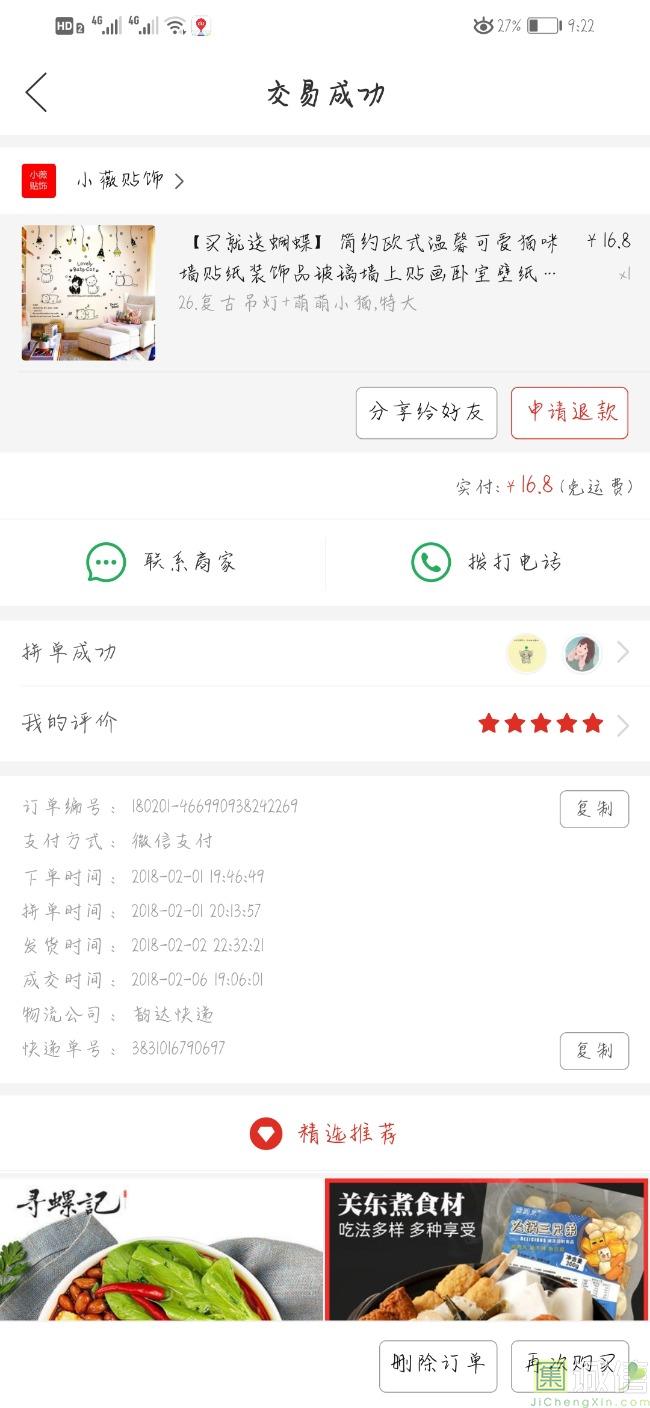View 我的评价 five-star review
Image resolution: width=650 pixels, height=1408 pixels.
325,723
